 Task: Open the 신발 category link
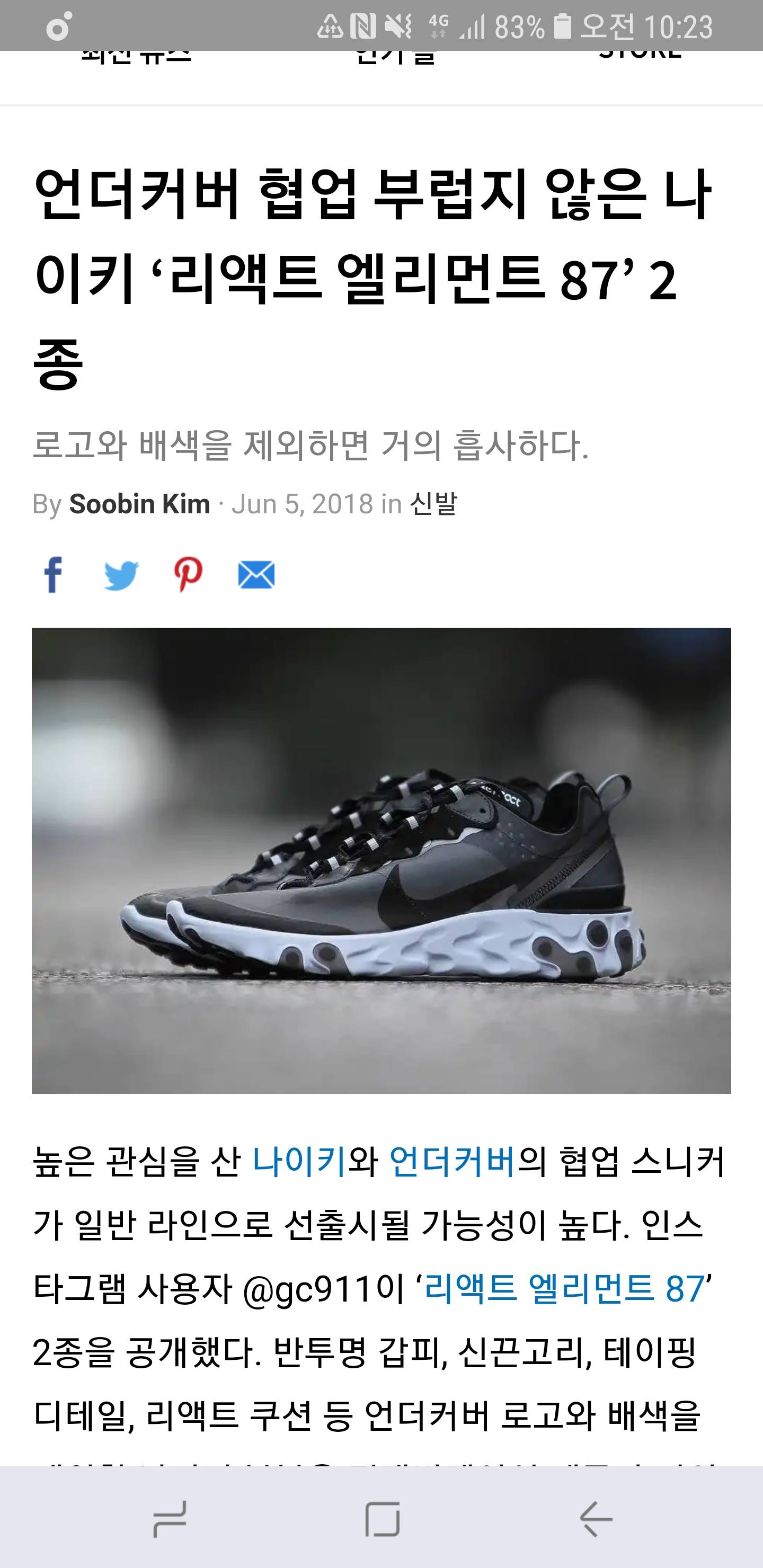[x=433, y=504]
